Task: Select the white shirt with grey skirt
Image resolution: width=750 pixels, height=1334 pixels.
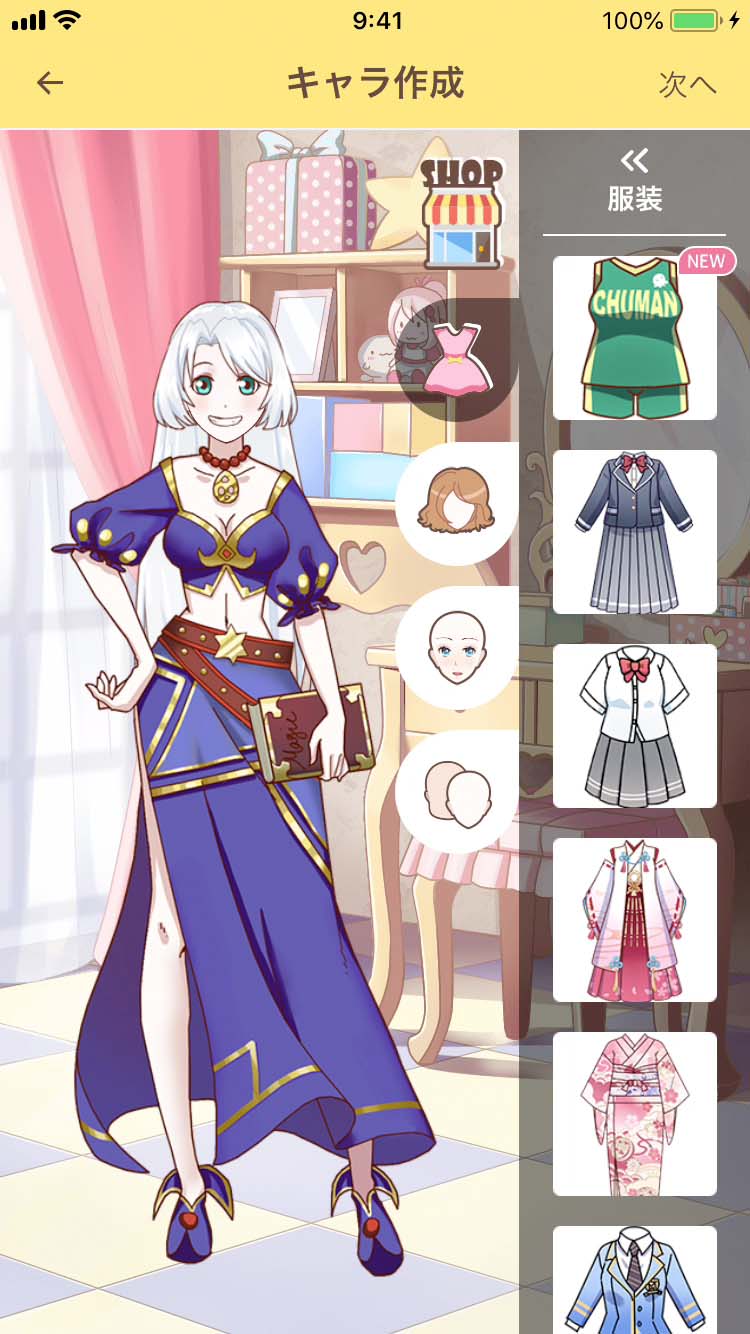Action: [x=634, y=726]
